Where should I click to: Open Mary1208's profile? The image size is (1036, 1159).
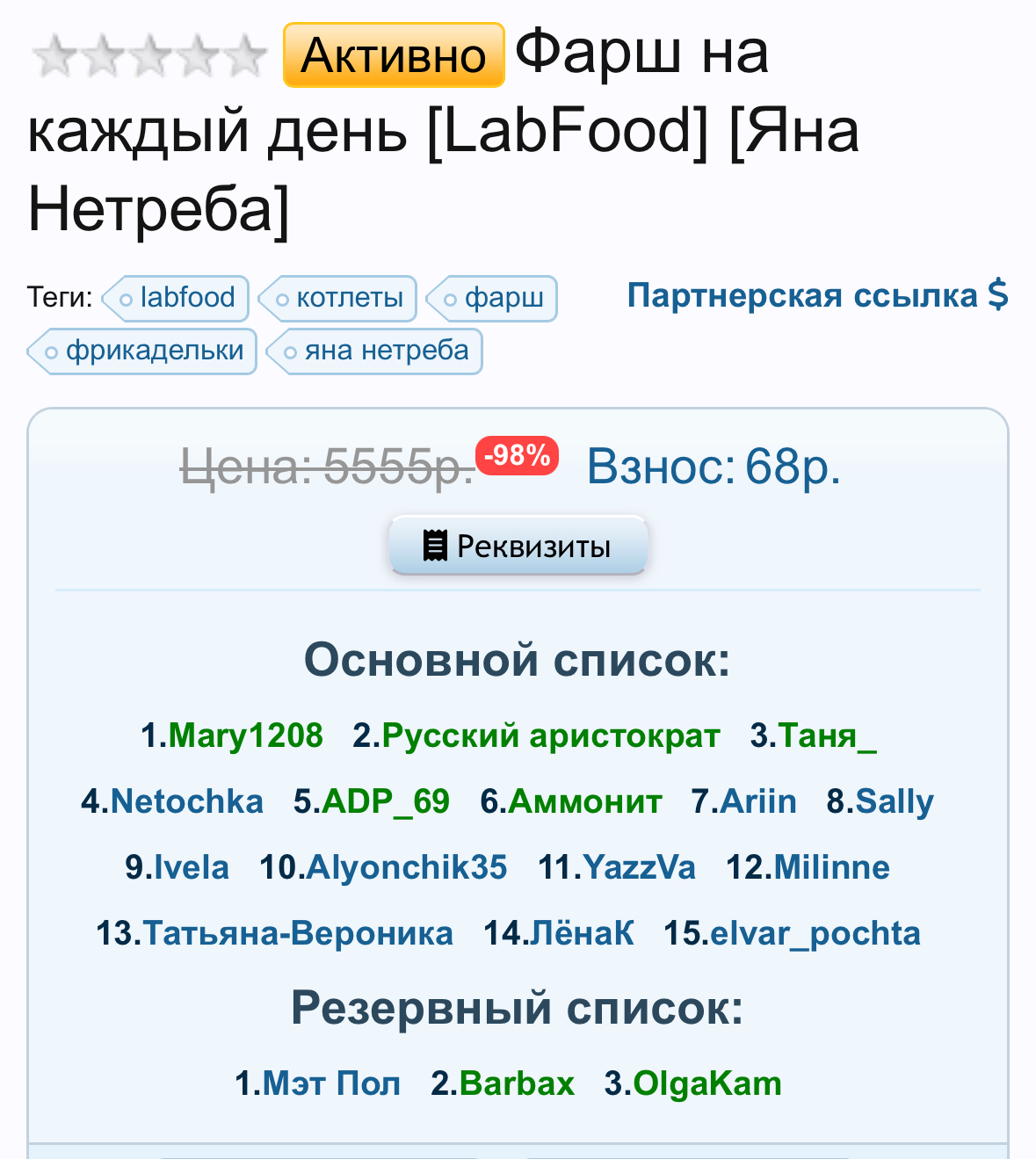[x=245, y=735]
